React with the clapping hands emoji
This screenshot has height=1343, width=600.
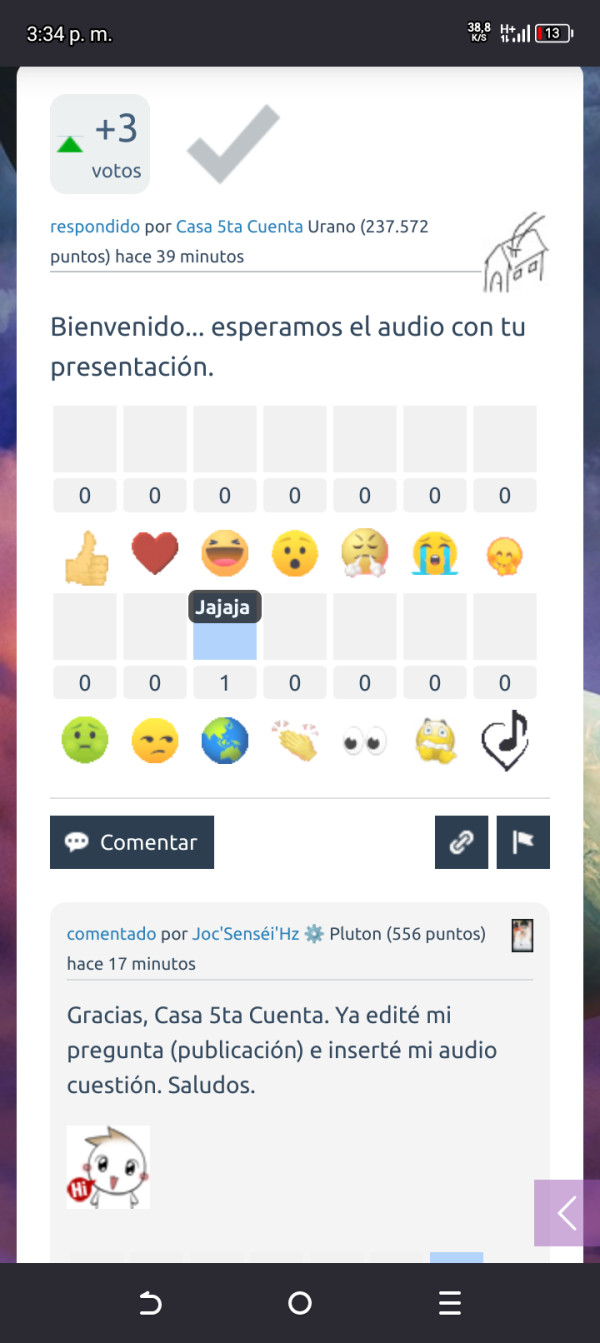295,742
